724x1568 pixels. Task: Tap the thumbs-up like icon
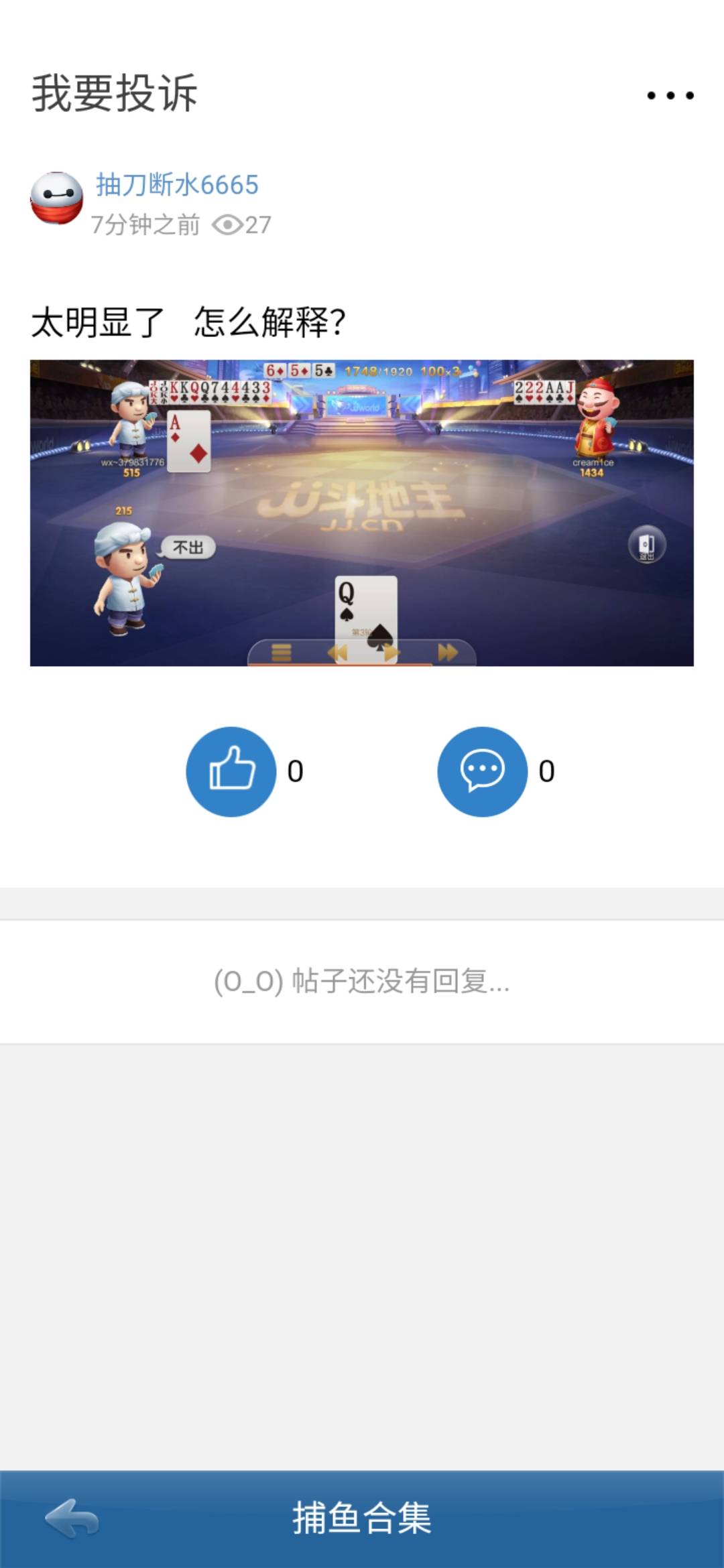[231, 771]
